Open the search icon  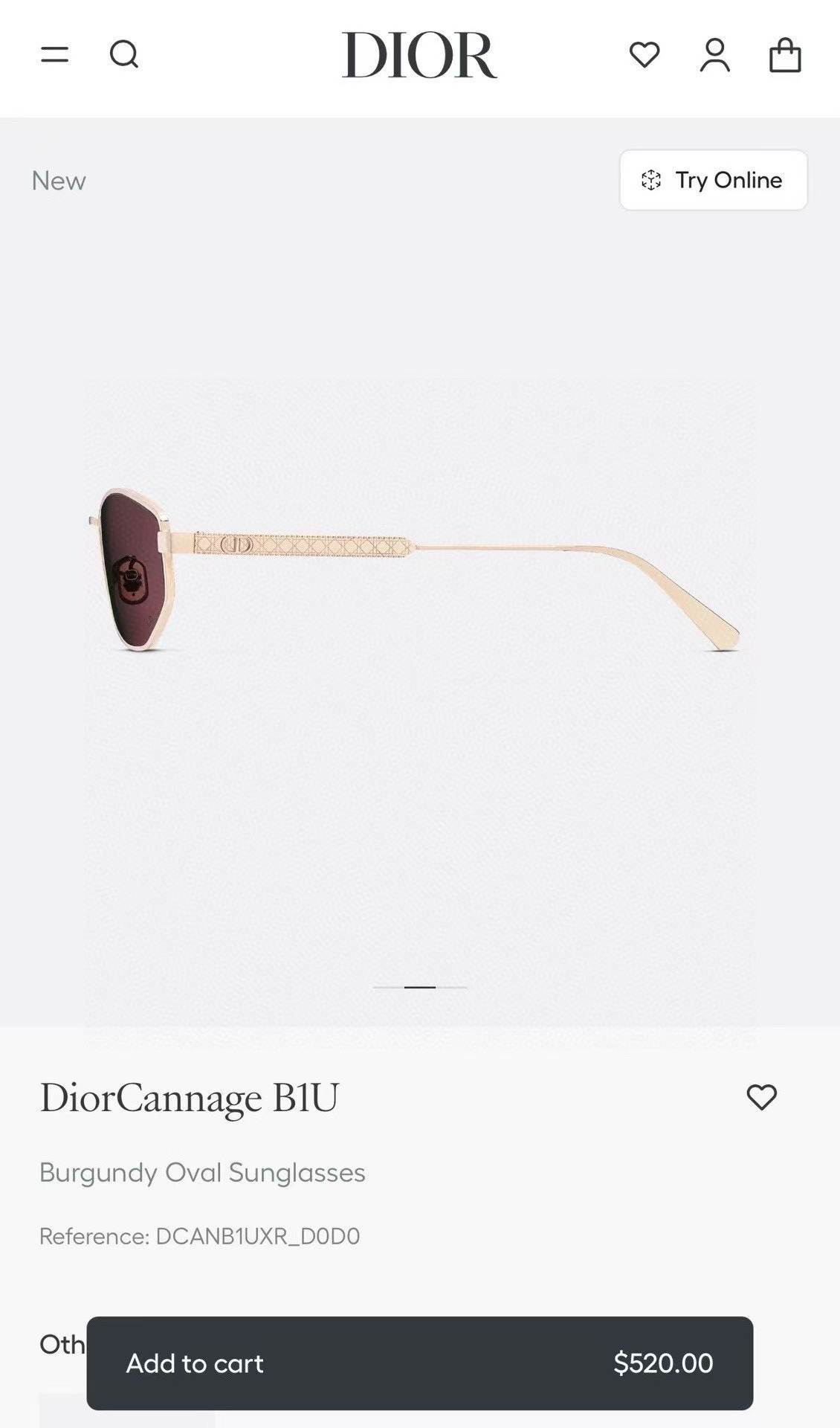[x=124, y=54]
